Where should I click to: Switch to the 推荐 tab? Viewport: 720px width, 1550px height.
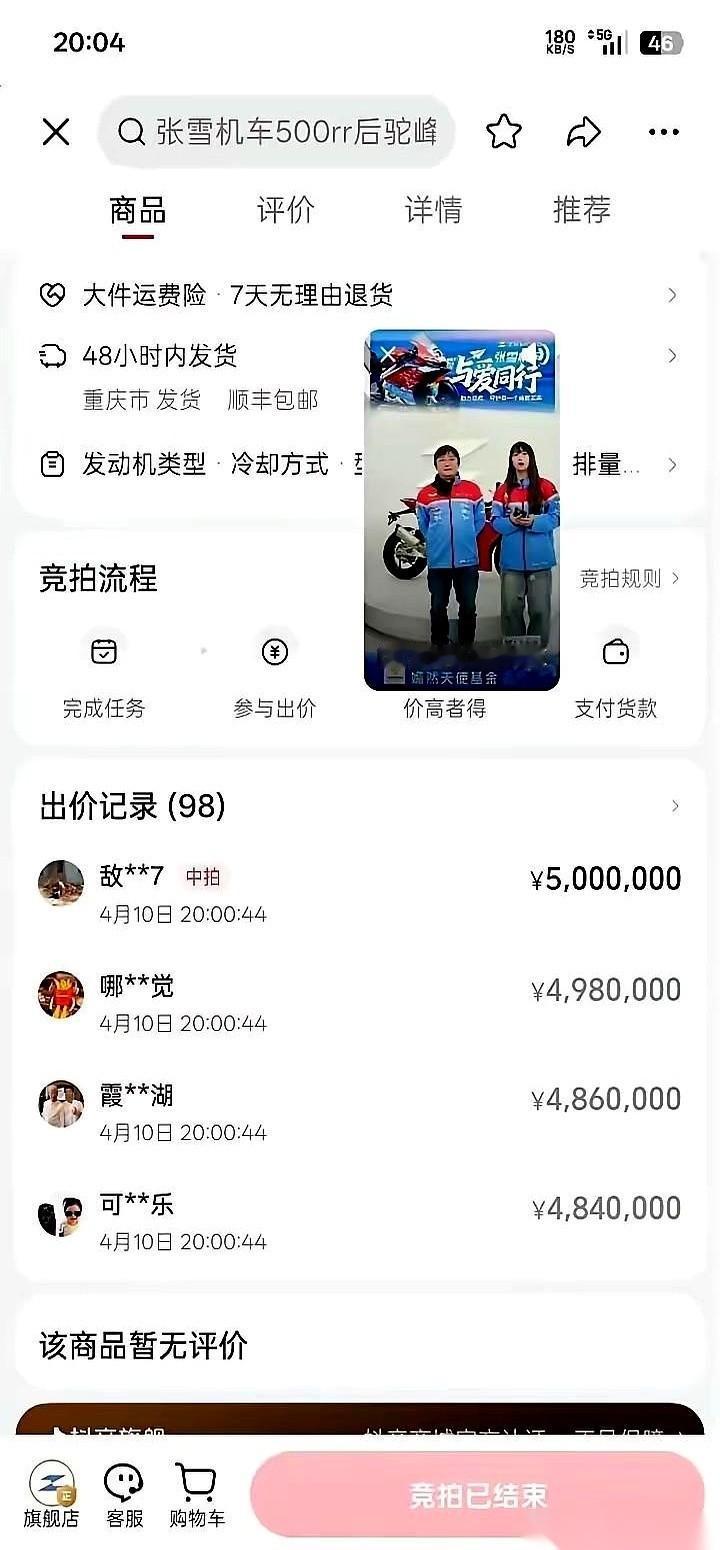pos(584,210)
